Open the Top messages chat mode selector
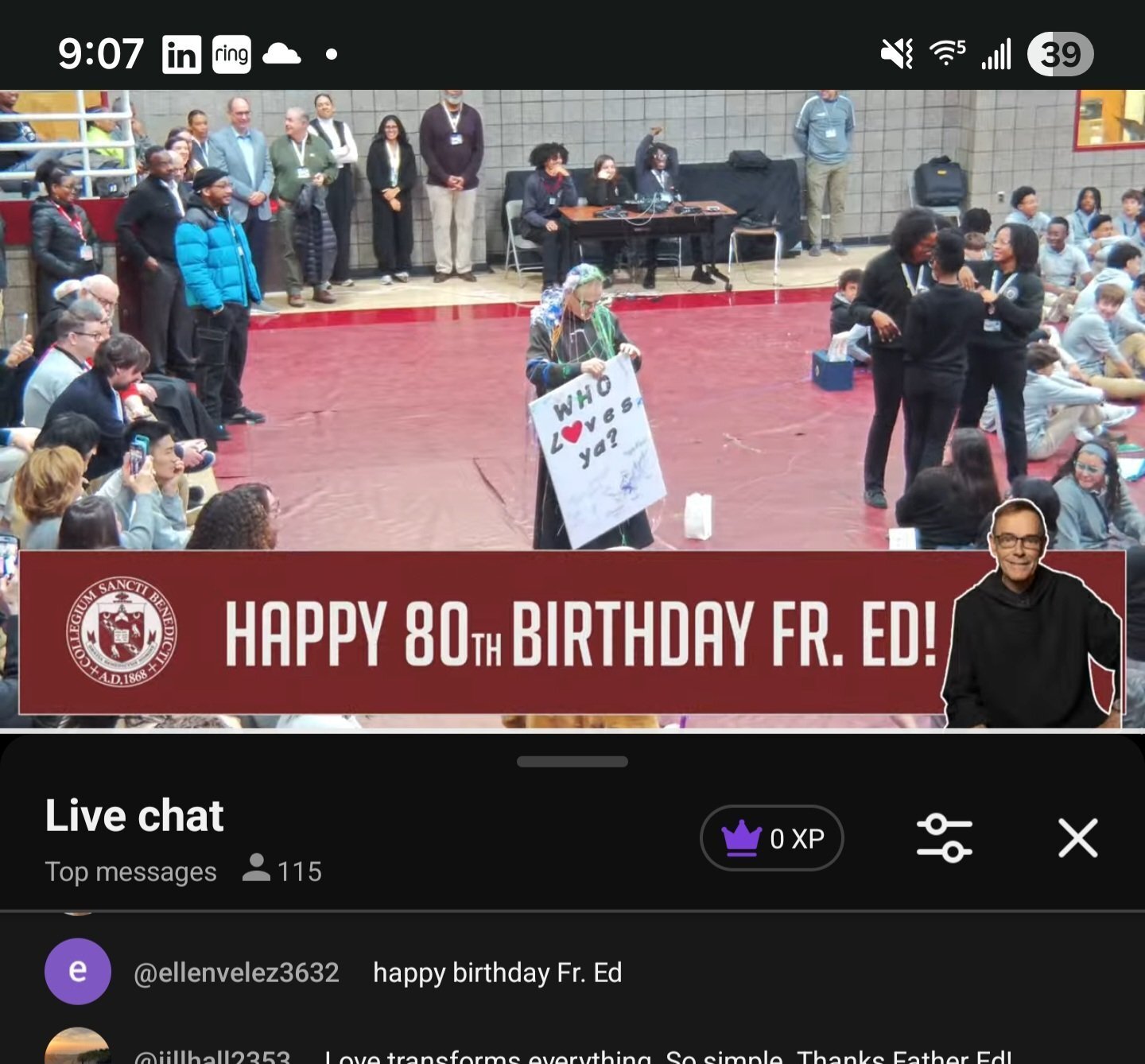The image size is (1145, 1064). [130, 872]
